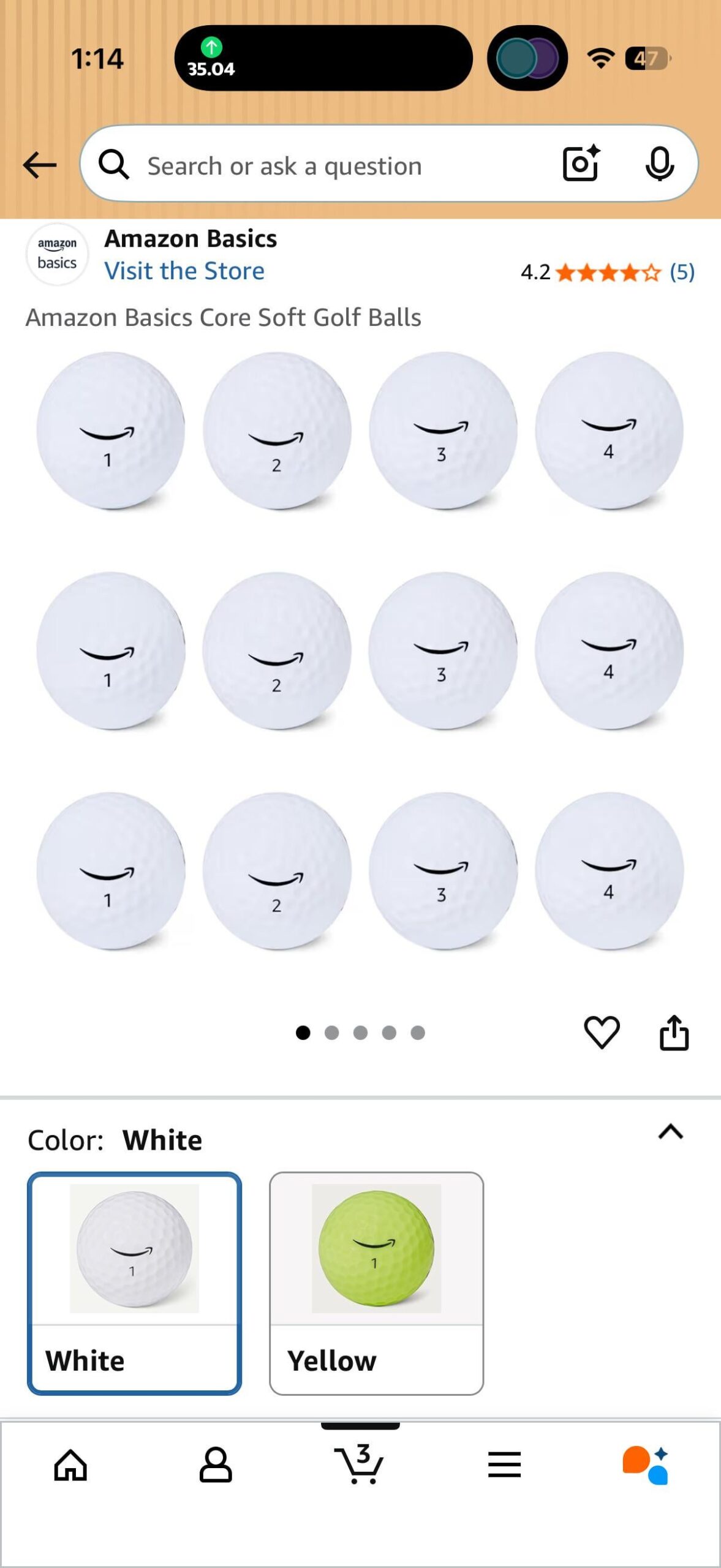The width and height of the screenshot is (721, 1568).
Task: View the shopping cart
Action: tap(360, 1464)
